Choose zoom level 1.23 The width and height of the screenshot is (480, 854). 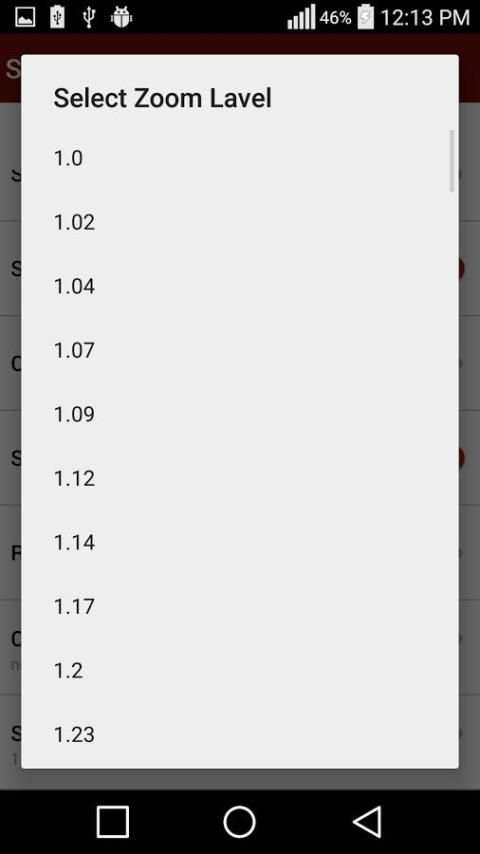pos(240,735)
